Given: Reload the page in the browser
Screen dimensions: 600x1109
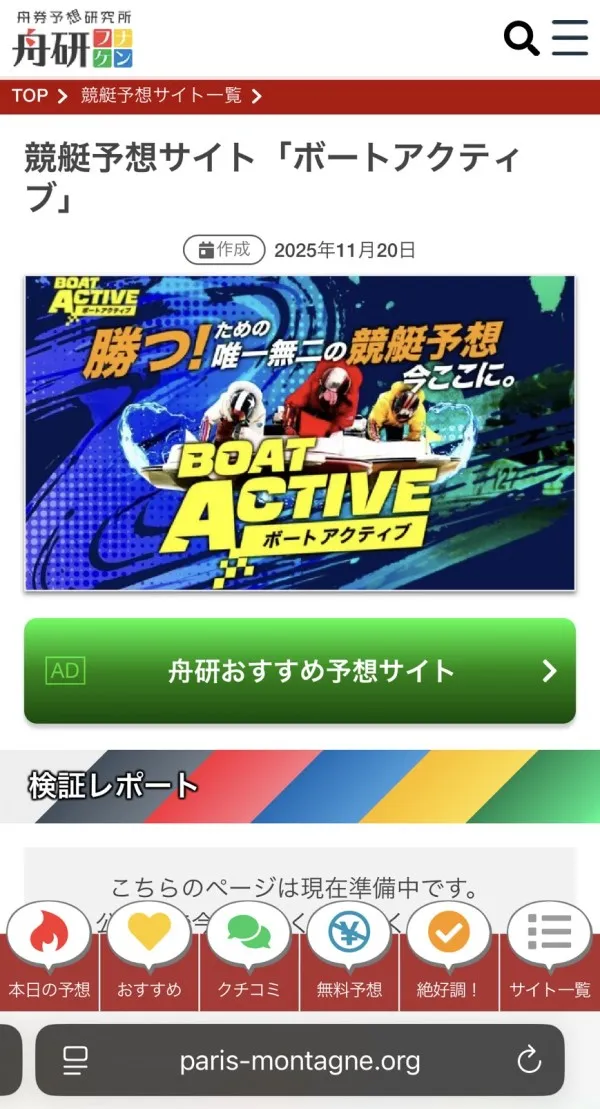Looking at the screenshot, I should (x=528, y=1061).
